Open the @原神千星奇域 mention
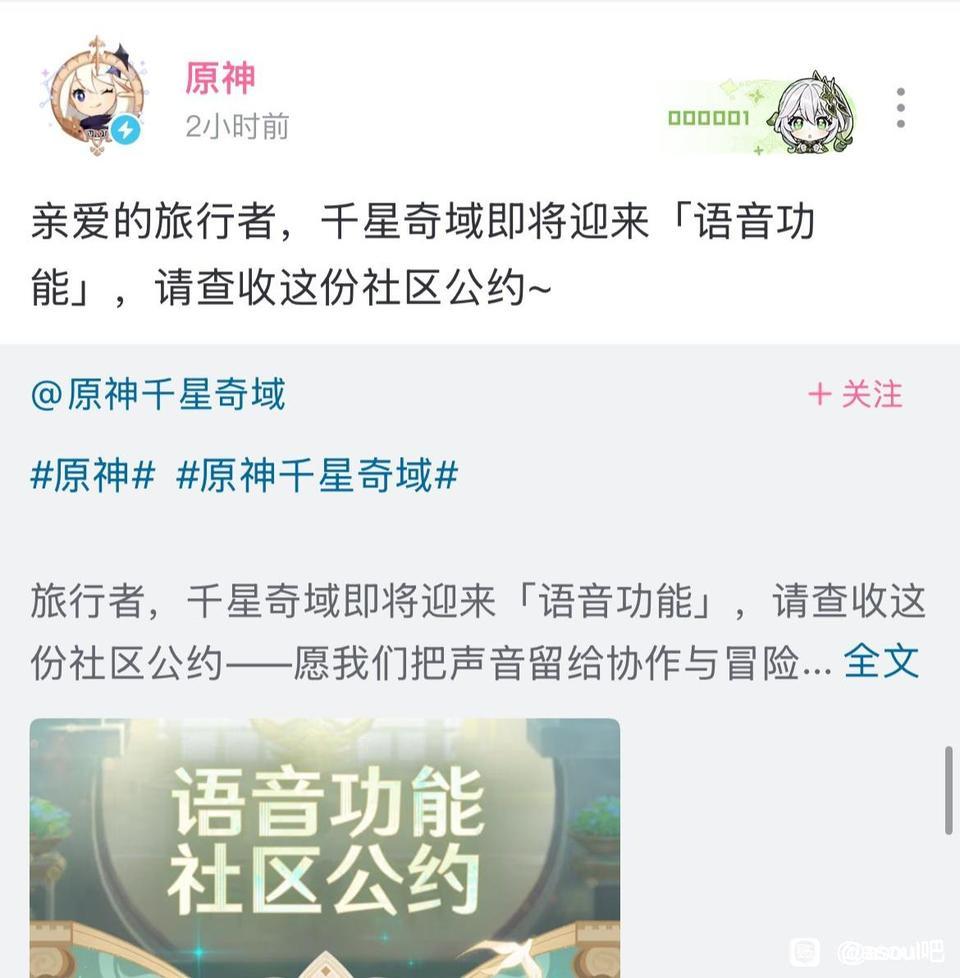Screen dimensions: 960x978 (158, 394)
